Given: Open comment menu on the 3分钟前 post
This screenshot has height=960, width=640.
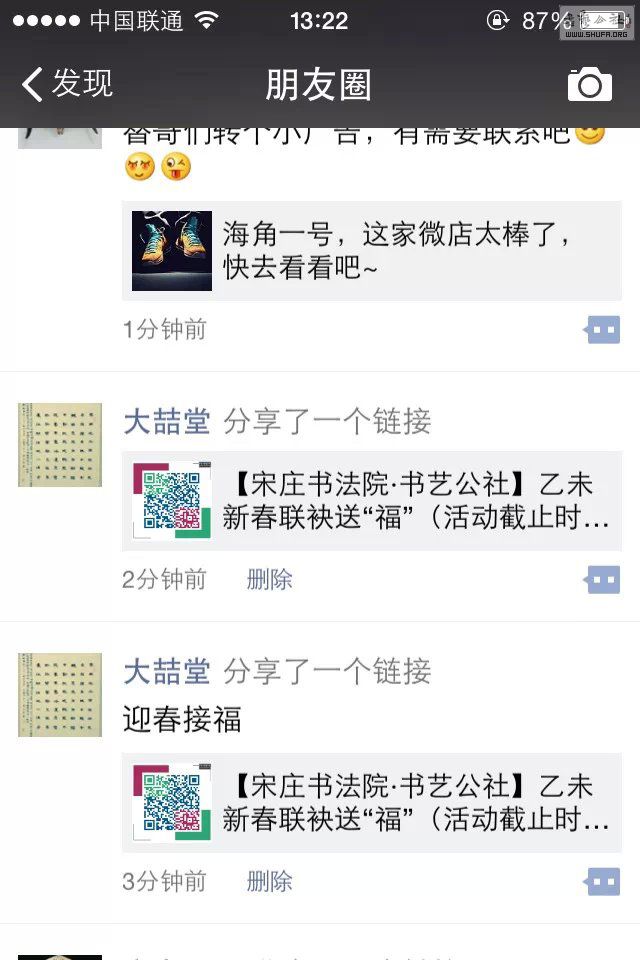Looking at the screenshot, I should (603, 881).
